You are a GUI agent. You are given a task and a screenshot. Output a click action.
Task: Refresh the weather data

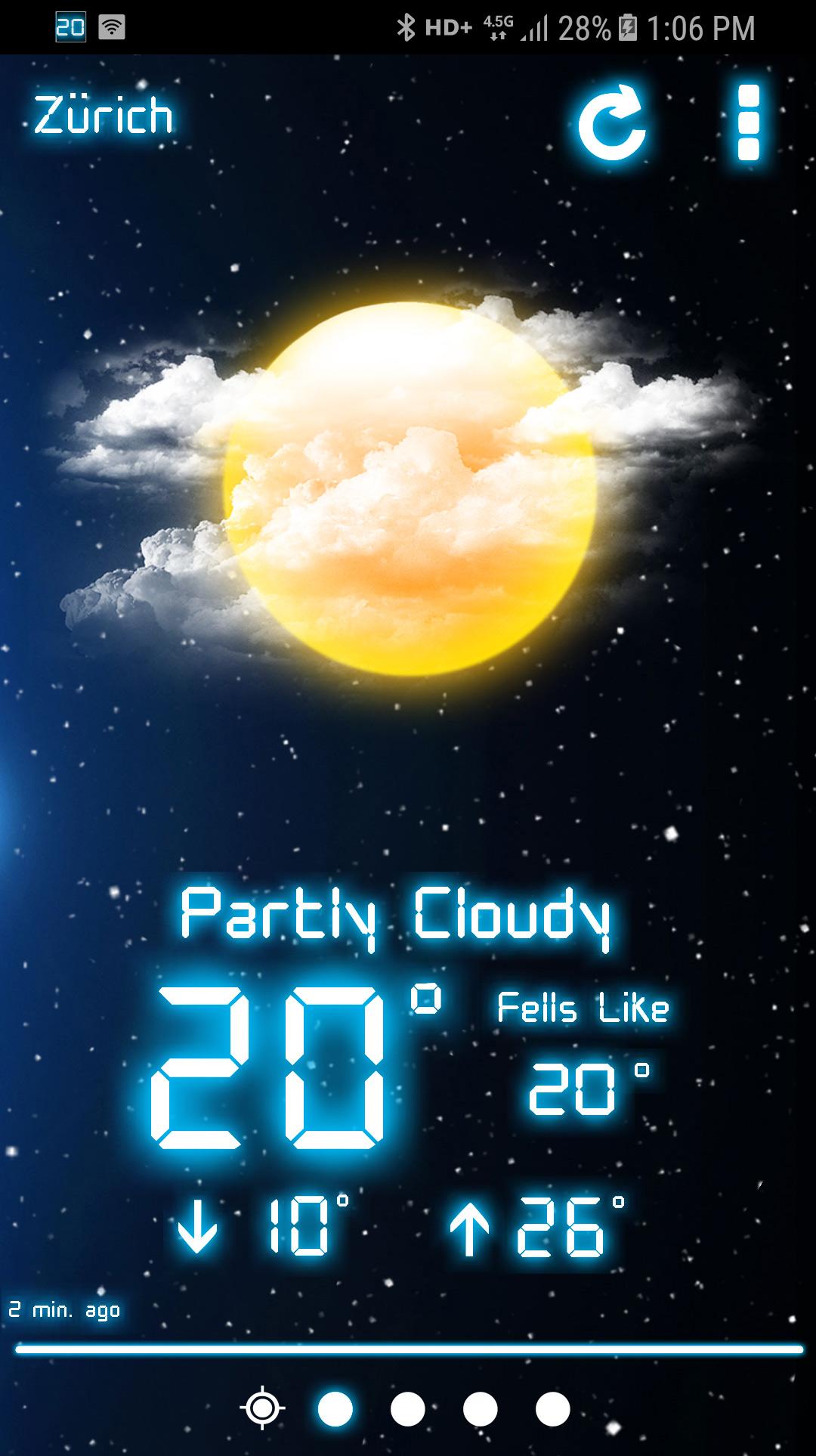(x=612, y=123)
